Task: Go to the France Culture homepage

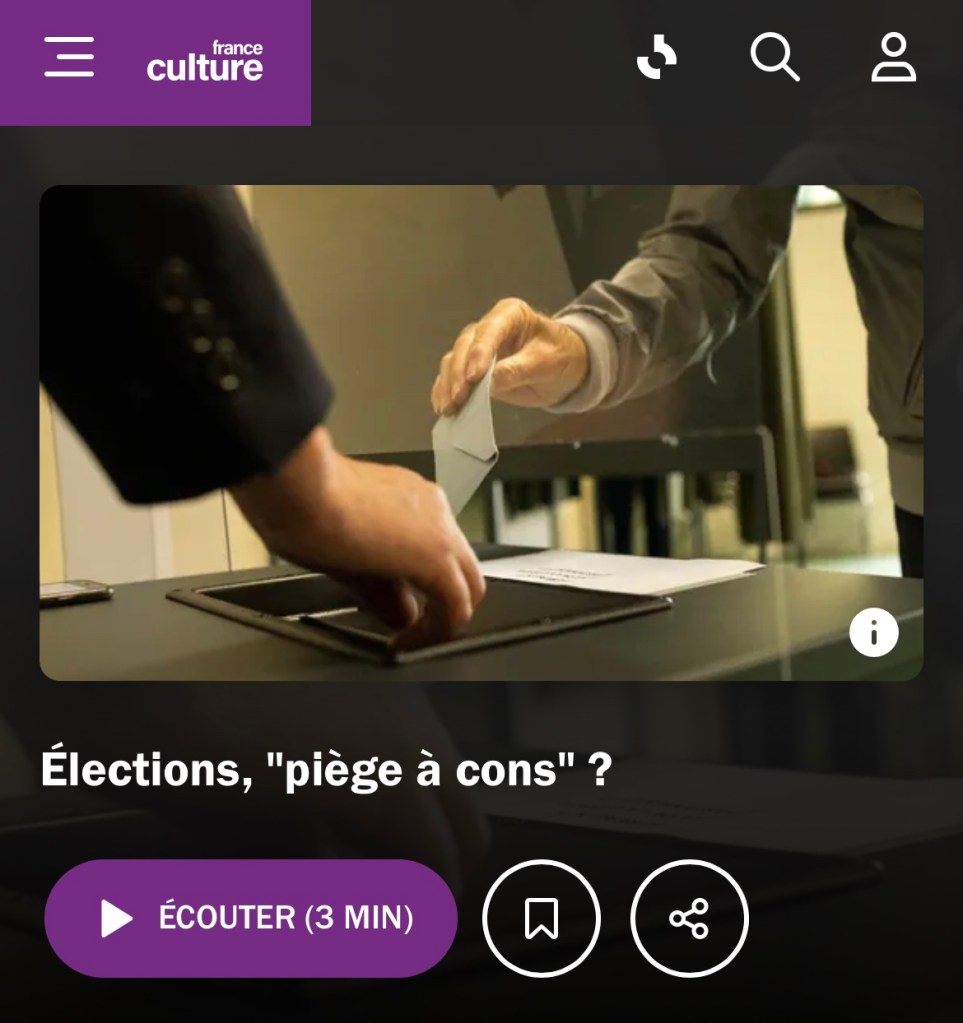Action: (x=205, y=61)
